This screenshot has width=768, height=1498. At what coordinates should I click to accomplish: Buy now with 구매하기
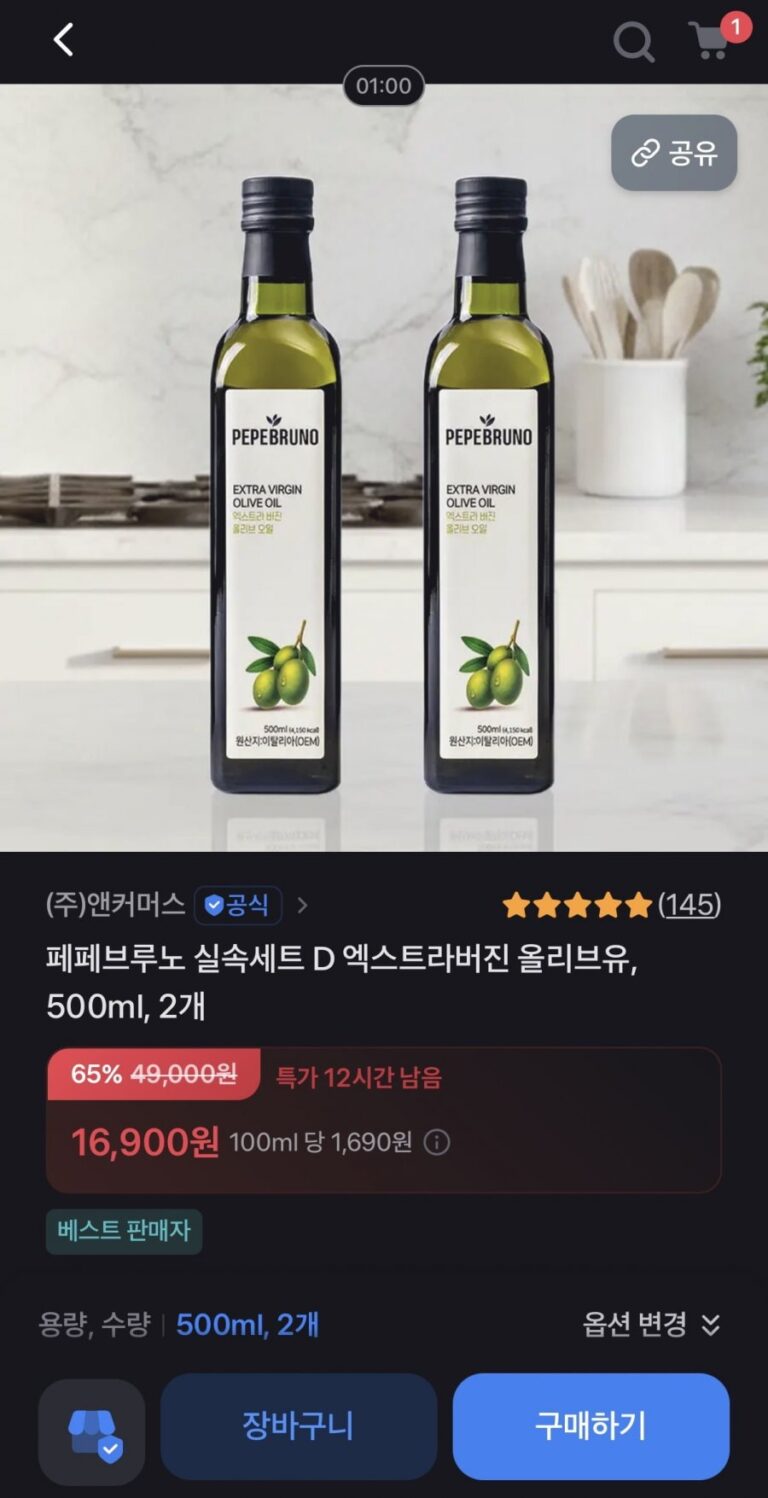(590, 1426)
